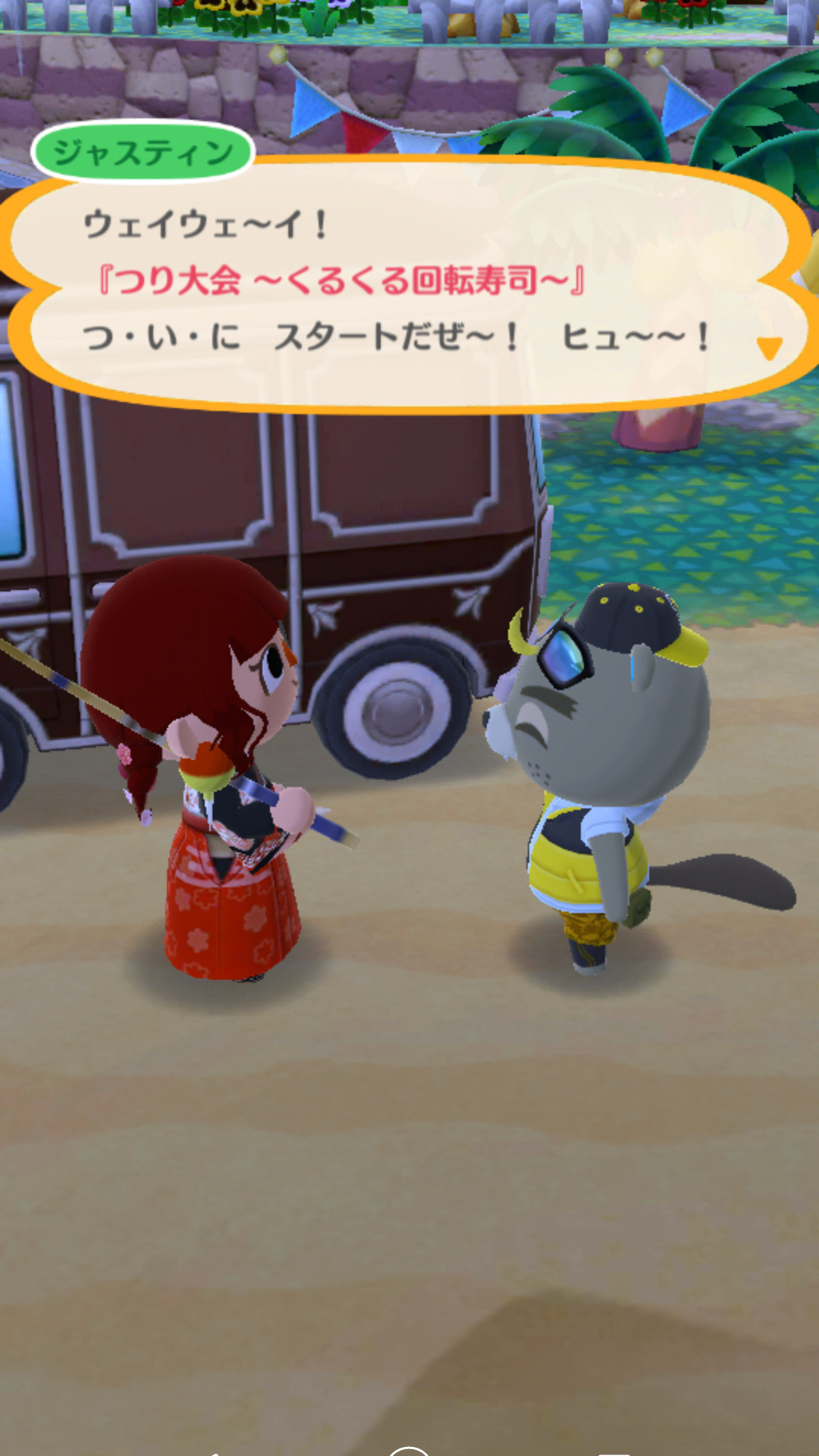Advance dialogue with the orange arrow
This screenshot has height=1456, width=819.
pyautogui.click(x=769, y=347)
